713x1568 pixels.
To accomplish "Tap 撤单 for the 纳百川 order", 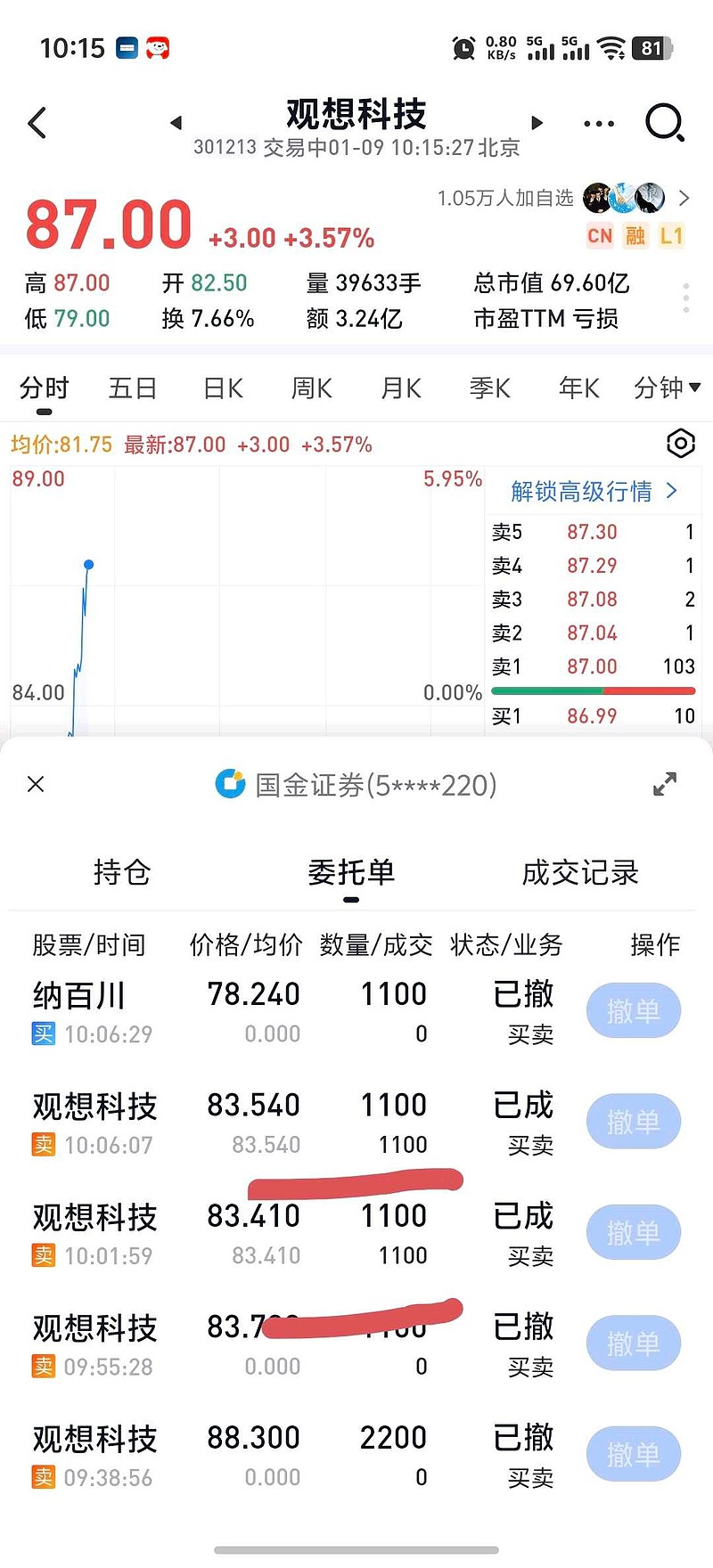I will [x=633, y=1011].
